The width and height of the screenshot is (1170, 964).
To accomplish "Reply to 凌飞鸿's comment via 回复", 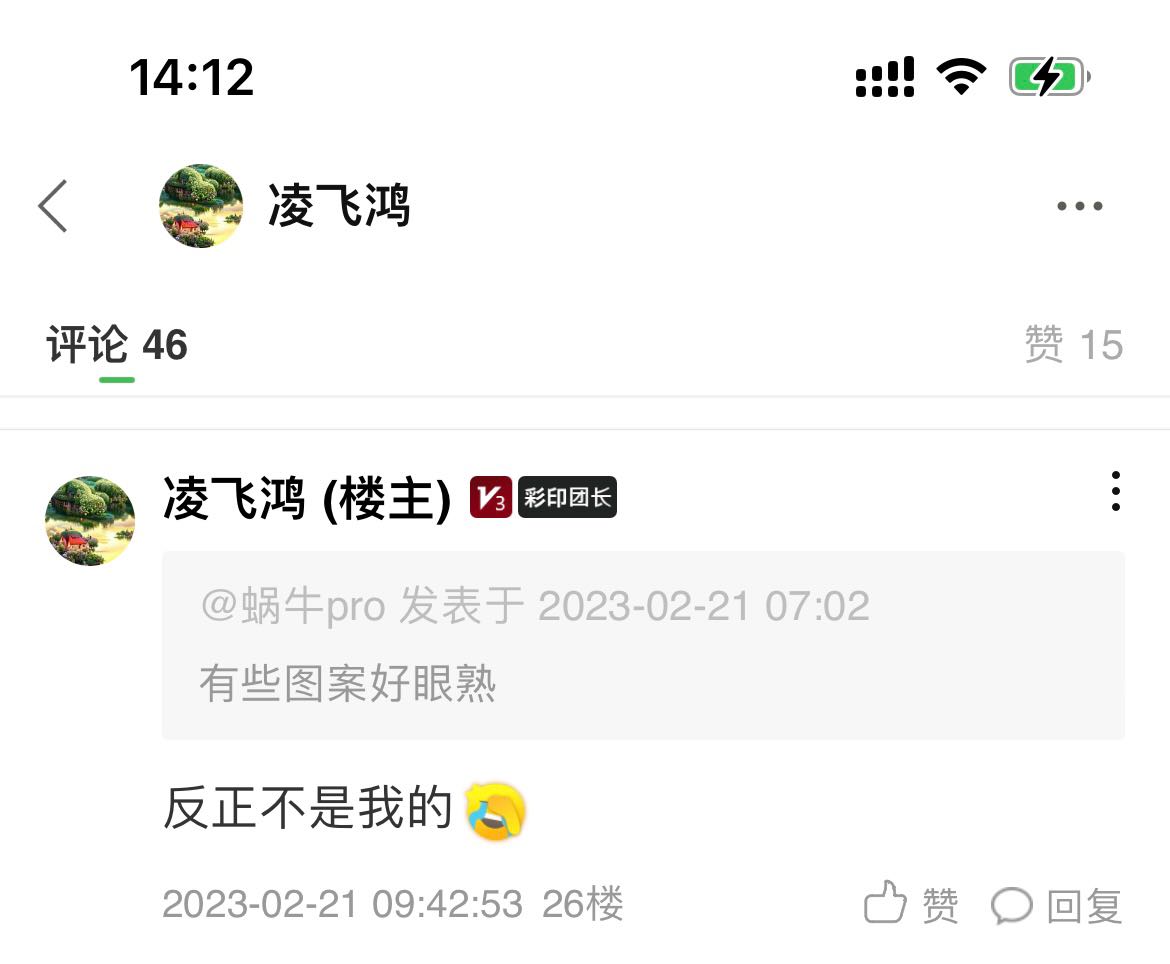I will [1057, 906].
